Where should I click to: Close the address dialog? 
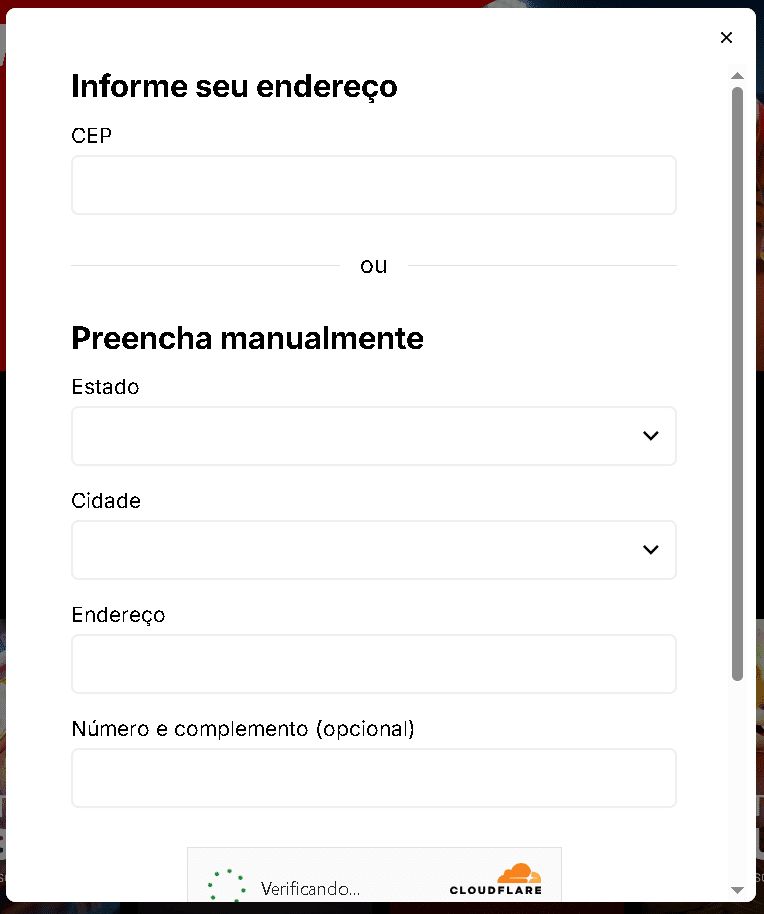coord(726,38)
